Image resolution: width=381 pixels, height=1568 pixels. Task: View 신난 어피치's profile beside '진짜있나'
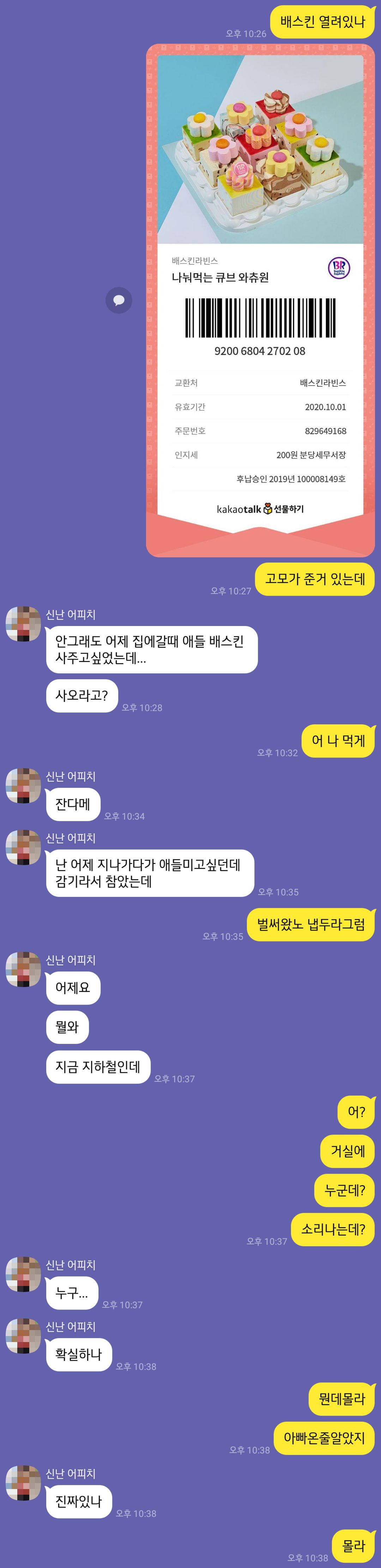pyautogui.click(x=23, y=1483)
